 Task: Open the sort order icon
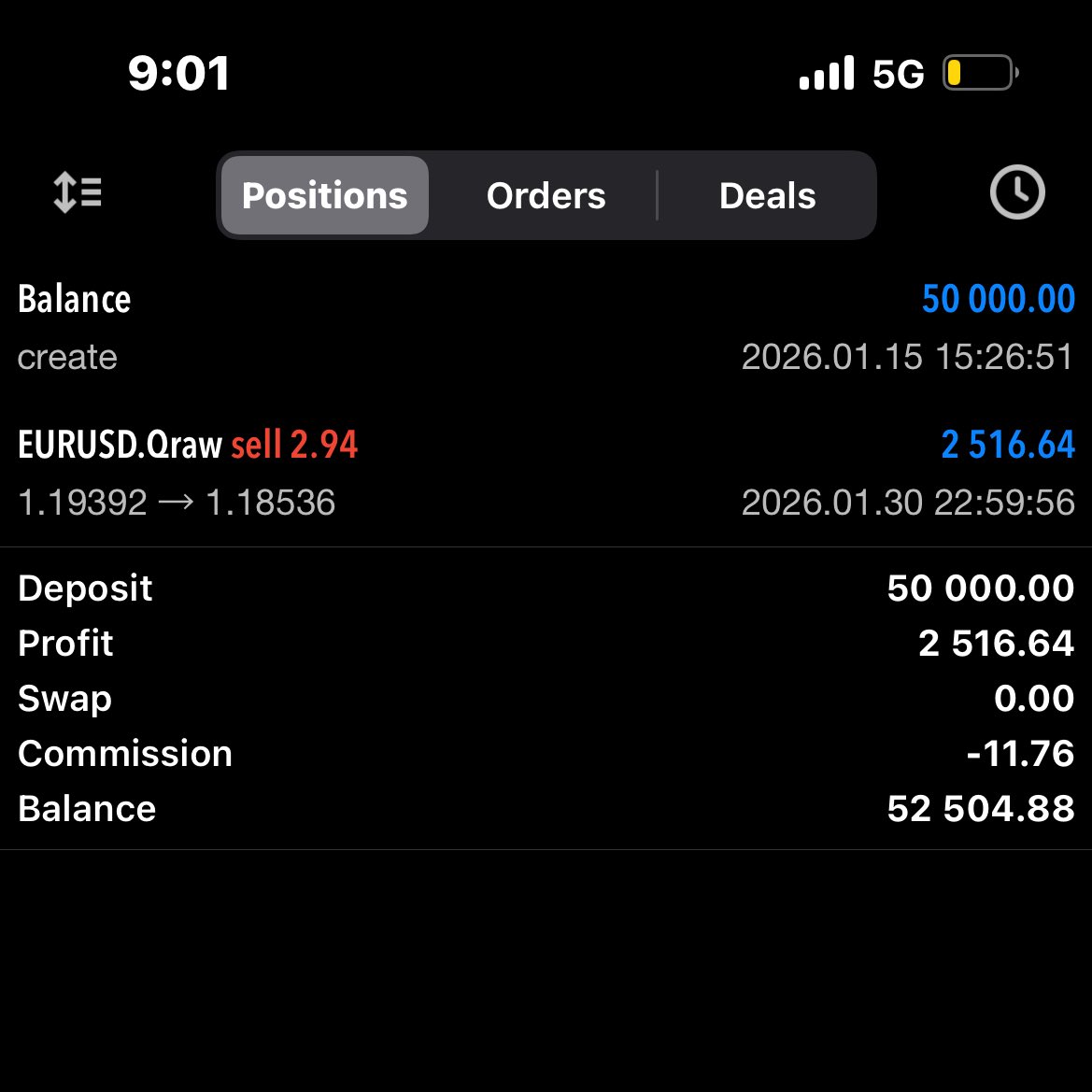pyautogui.click(x=78, y=193)
